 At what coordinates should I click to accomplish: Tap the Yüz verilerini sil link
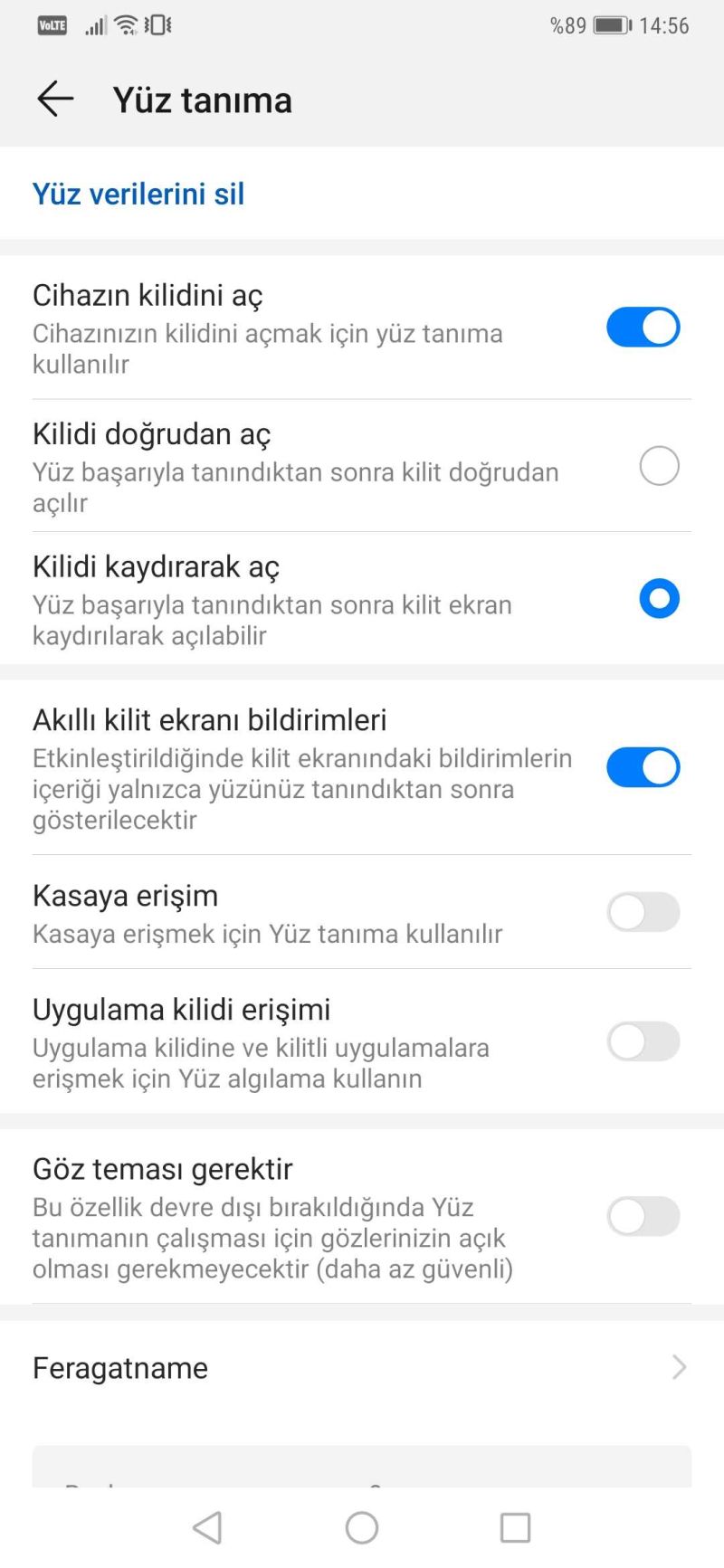[x=138, y=194]
